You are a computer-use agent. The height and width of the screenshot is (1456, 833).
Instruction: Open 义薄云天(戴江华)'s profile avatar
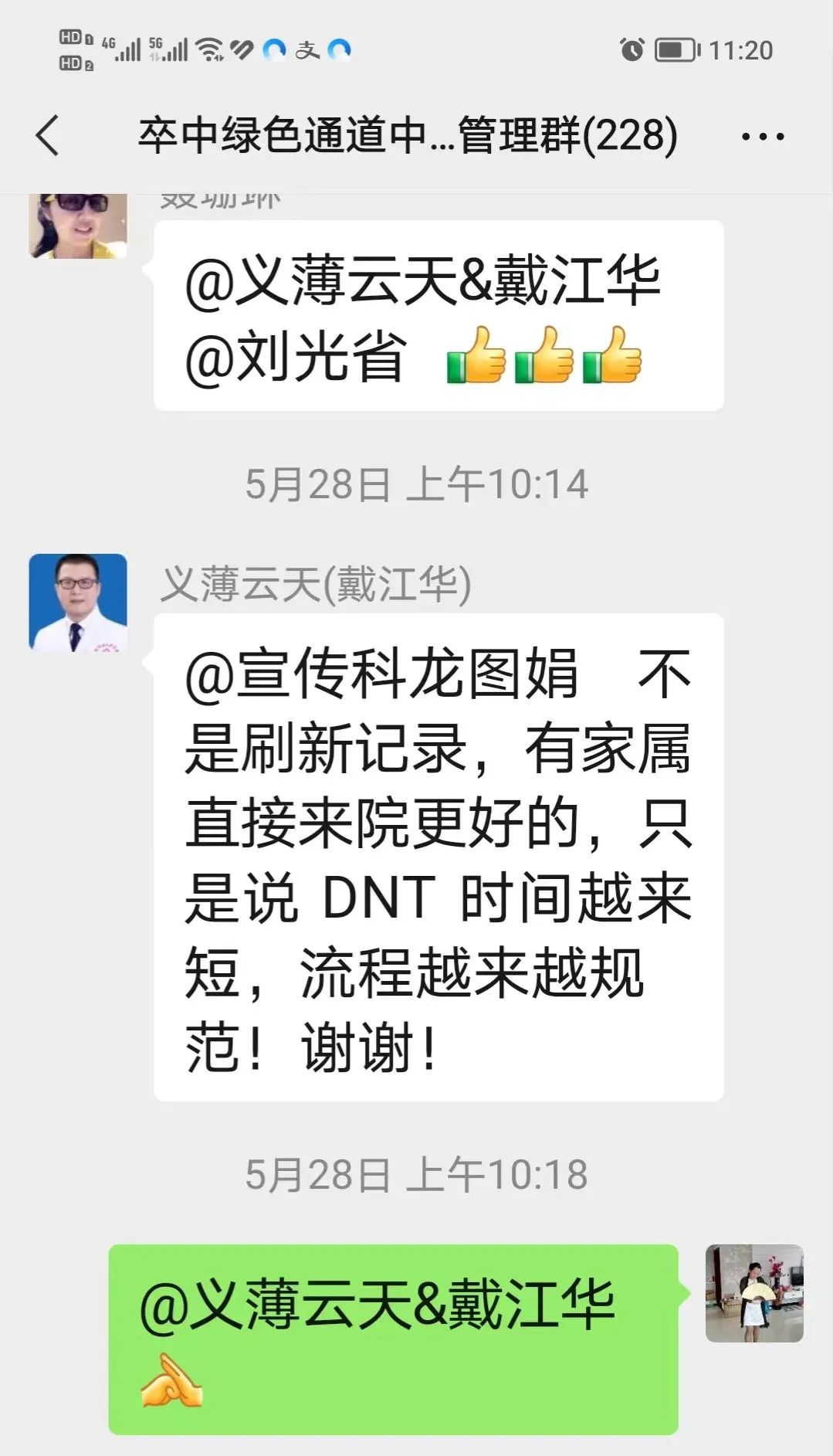click(78, 602)
